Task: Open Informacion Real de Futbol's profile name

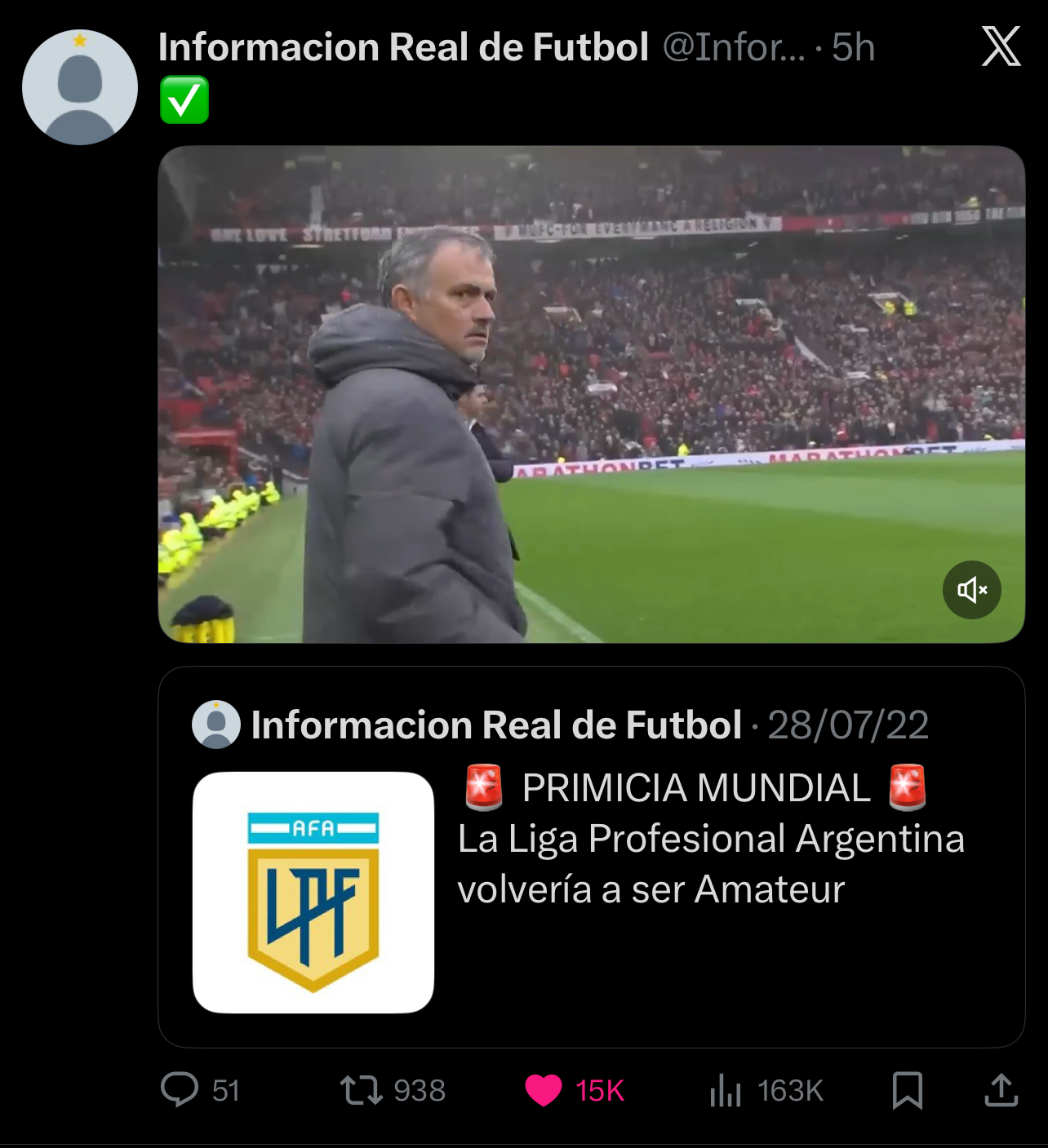Action: click(x=403, y=47)
